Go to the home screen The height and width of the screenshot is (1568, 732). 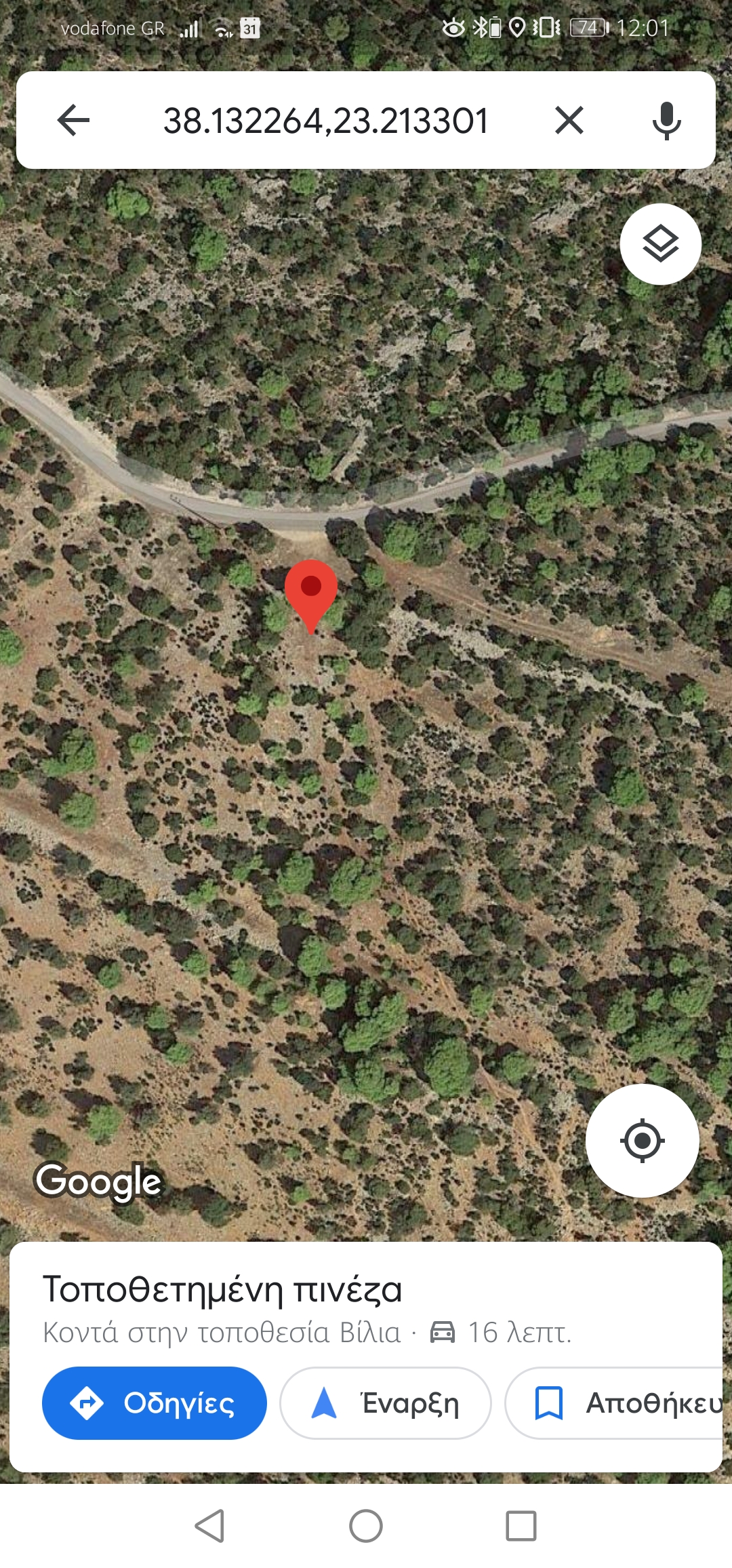(366, 1526)
